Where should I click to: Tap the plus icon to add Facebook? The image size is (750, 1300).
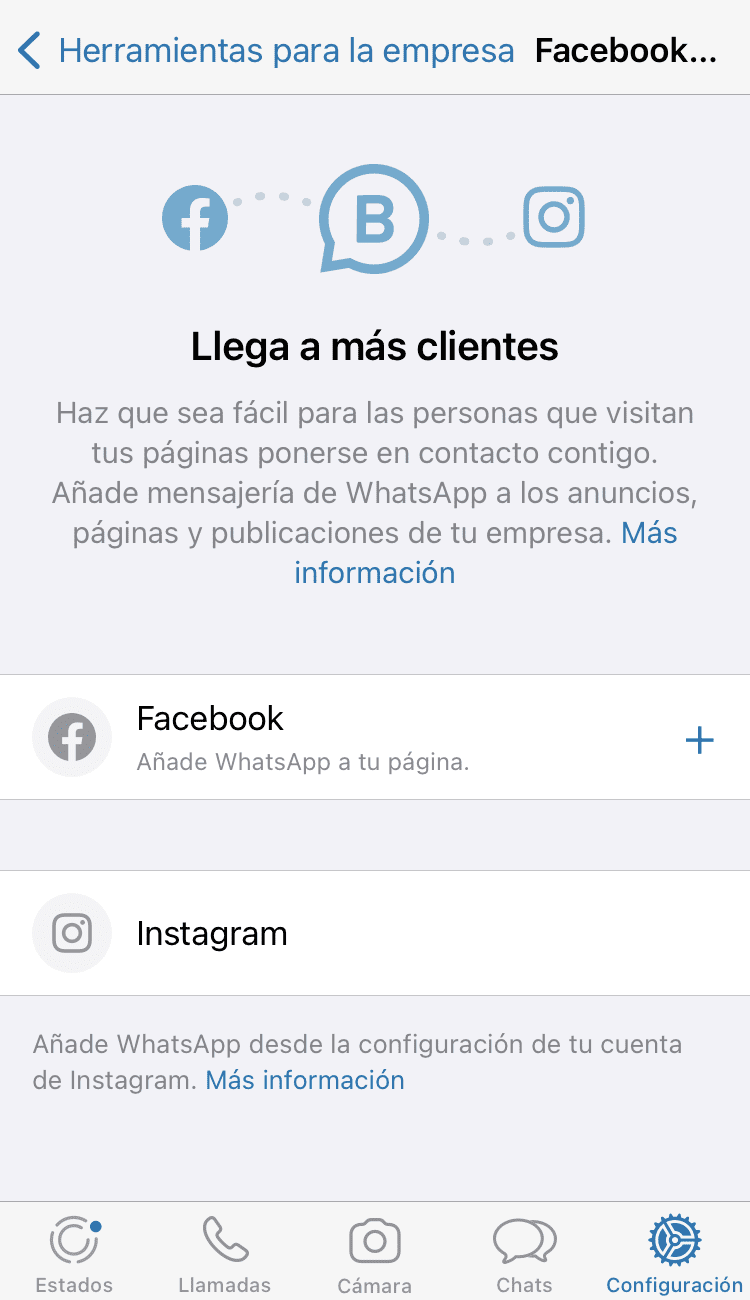tap(699, 740)
